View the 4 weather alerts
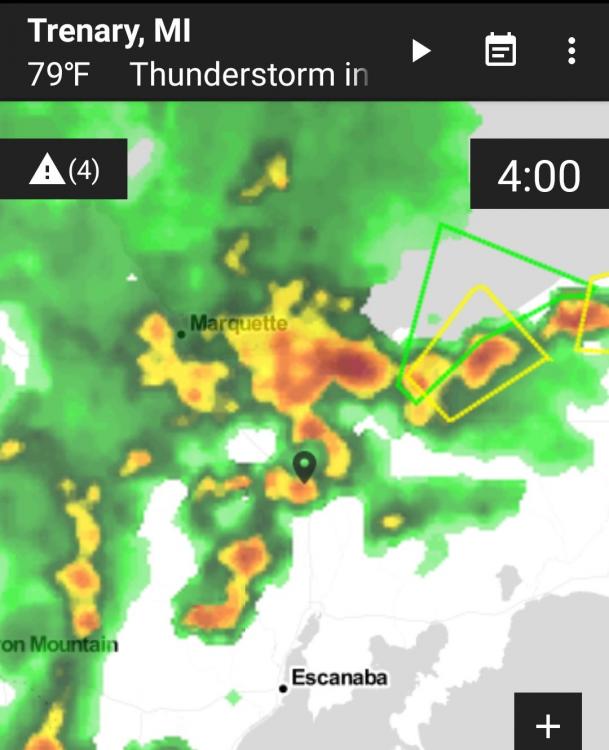The height and width of the screenshot is (750, 609). pos(63,170)
